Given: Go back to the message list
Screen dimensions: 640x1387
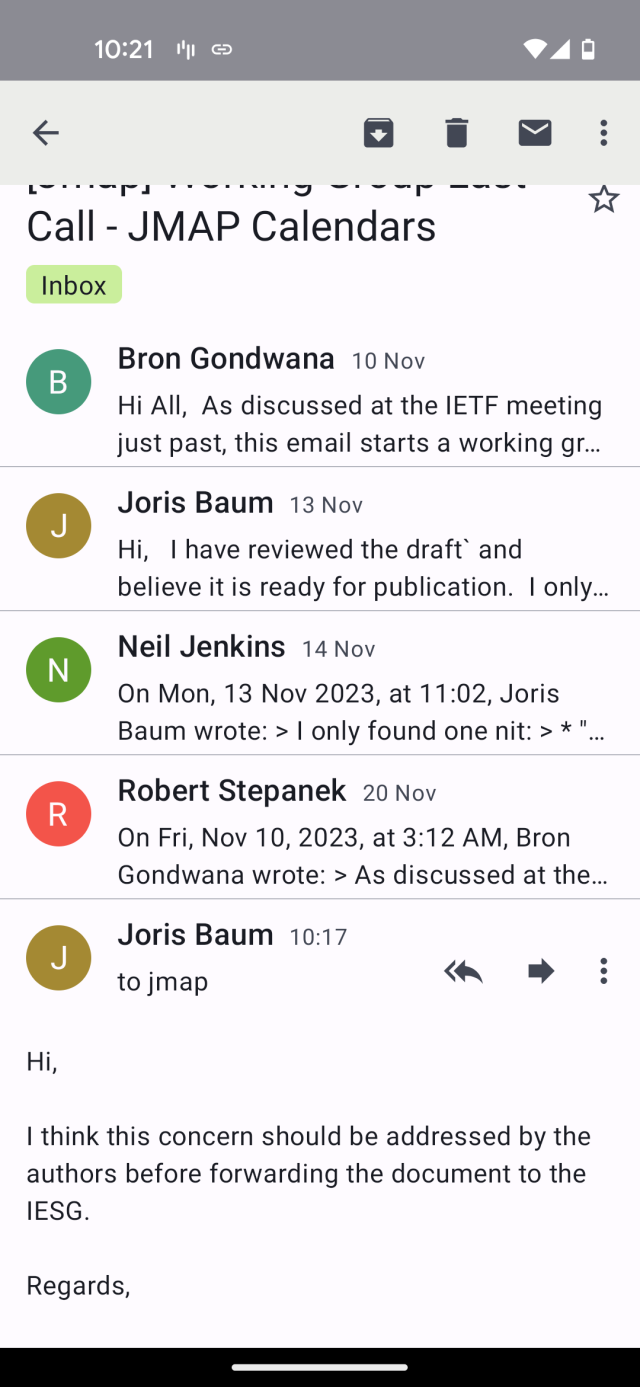Looking at the screenshot, I should point(46,133).
